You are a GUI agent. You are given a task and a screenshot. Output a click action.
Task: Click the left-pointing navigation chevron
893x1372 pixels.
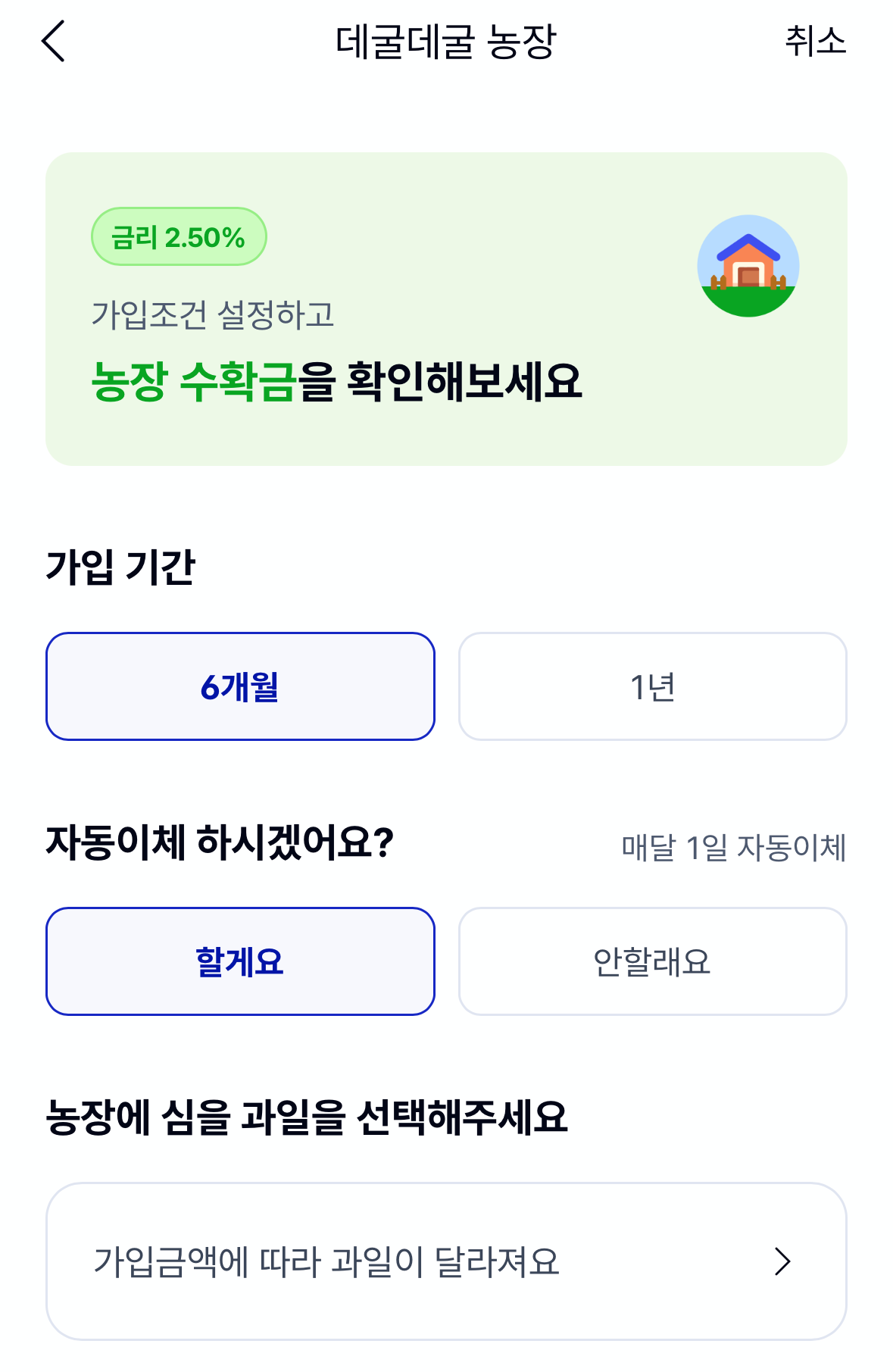tap(53, 43)
